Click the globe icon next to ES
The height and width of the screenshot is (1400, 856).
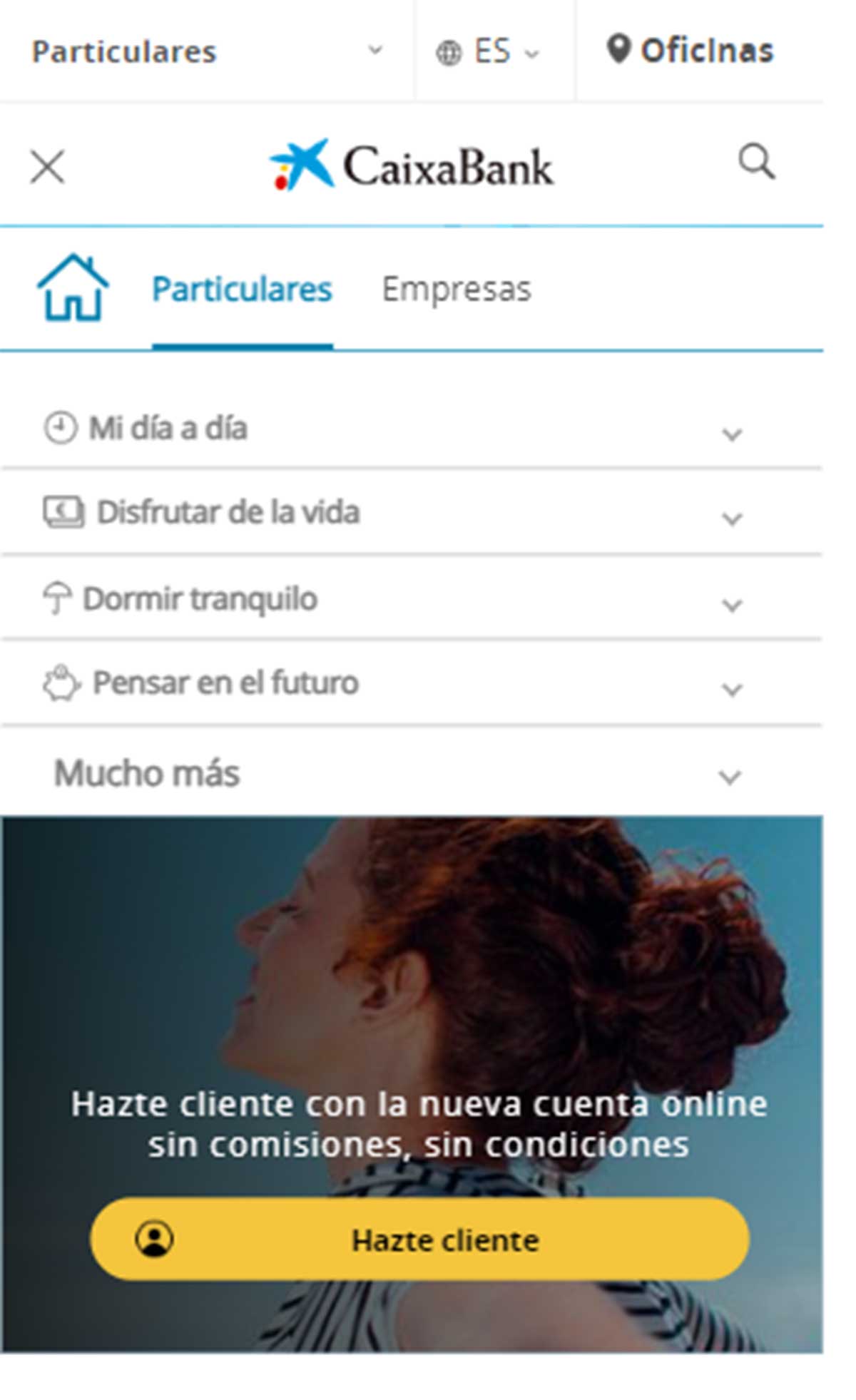[448, 51]
